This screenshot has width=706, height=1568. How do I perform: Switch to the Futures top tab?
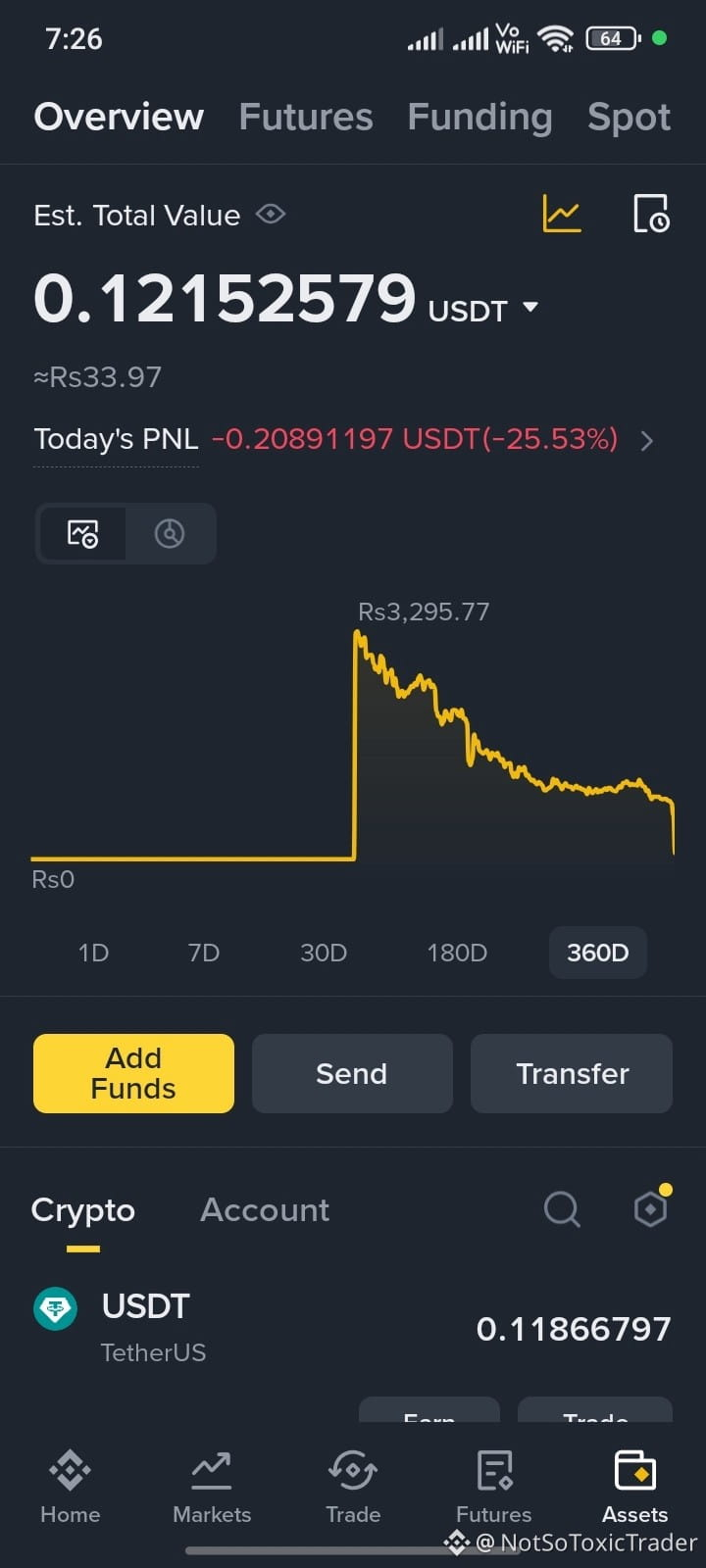pyautogui.click(x=305, y=118)
